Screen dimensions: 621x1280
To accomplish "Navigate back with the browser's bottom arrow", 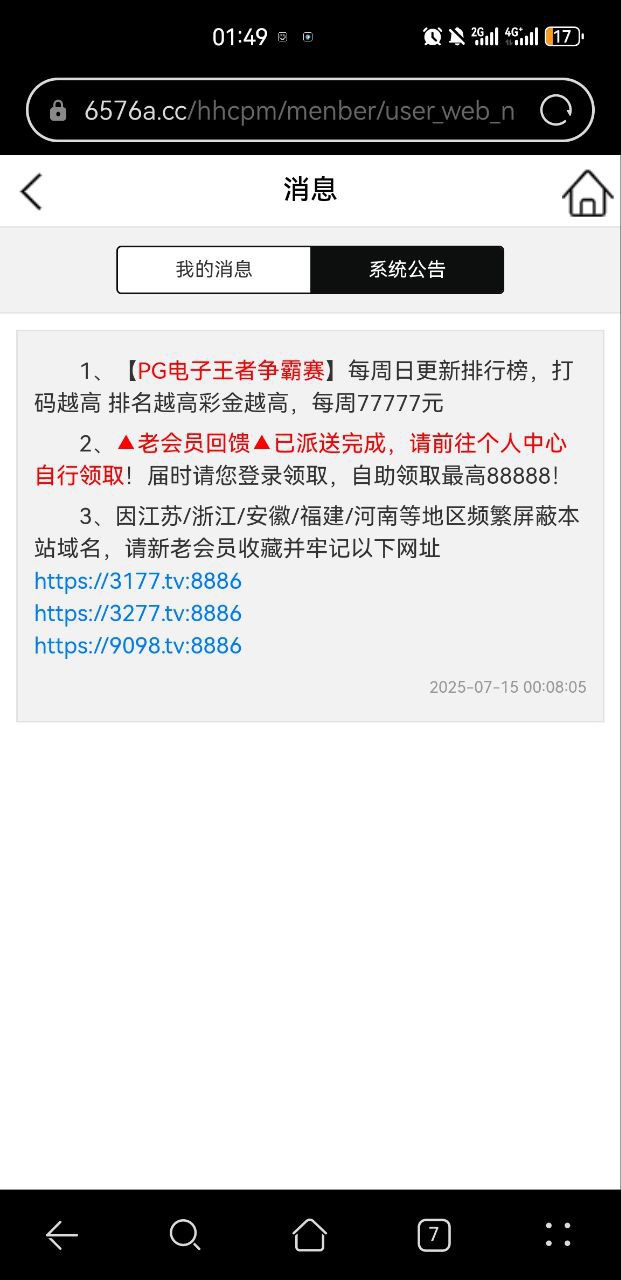I will tap(62, 1235).
